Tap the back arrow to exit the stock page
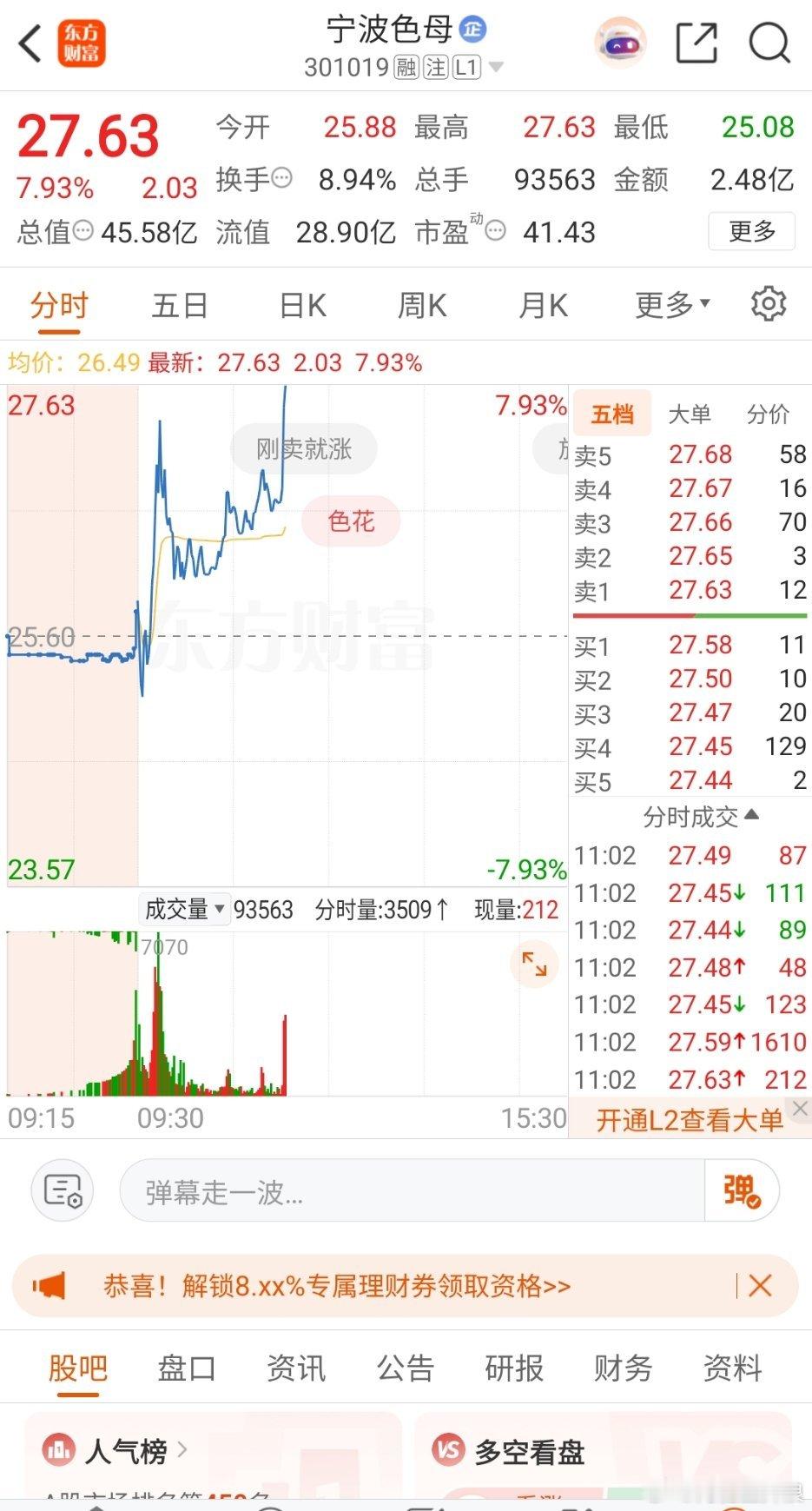Screen dimensions: 812x1511 tap(30, 43)
